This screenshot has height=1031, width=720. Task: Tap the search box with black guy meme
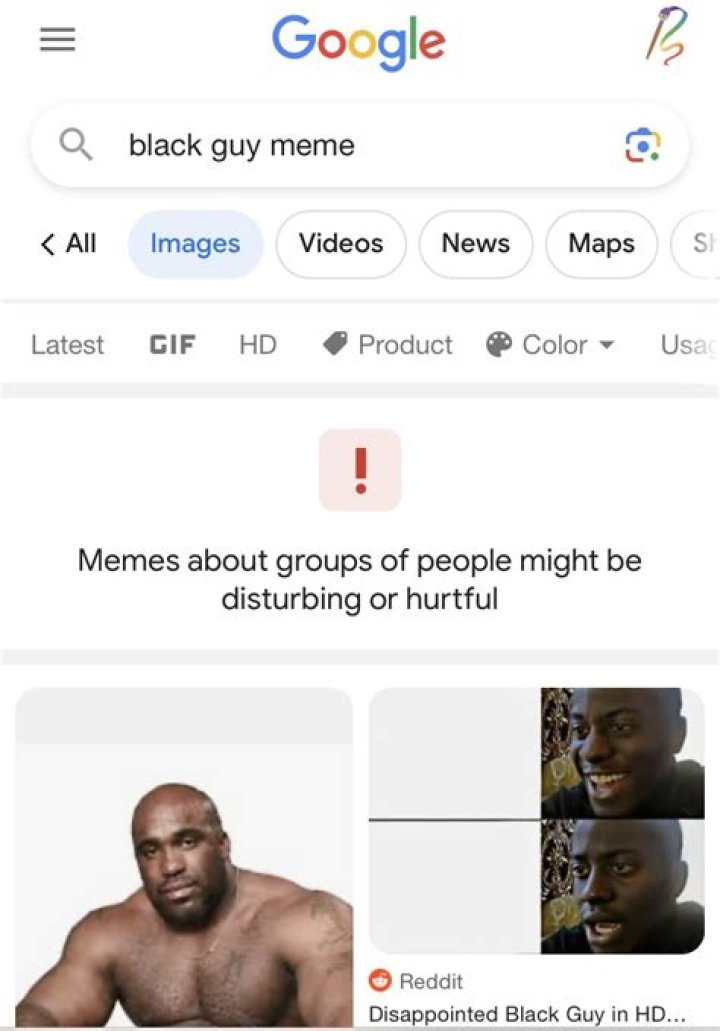(340, 145)
